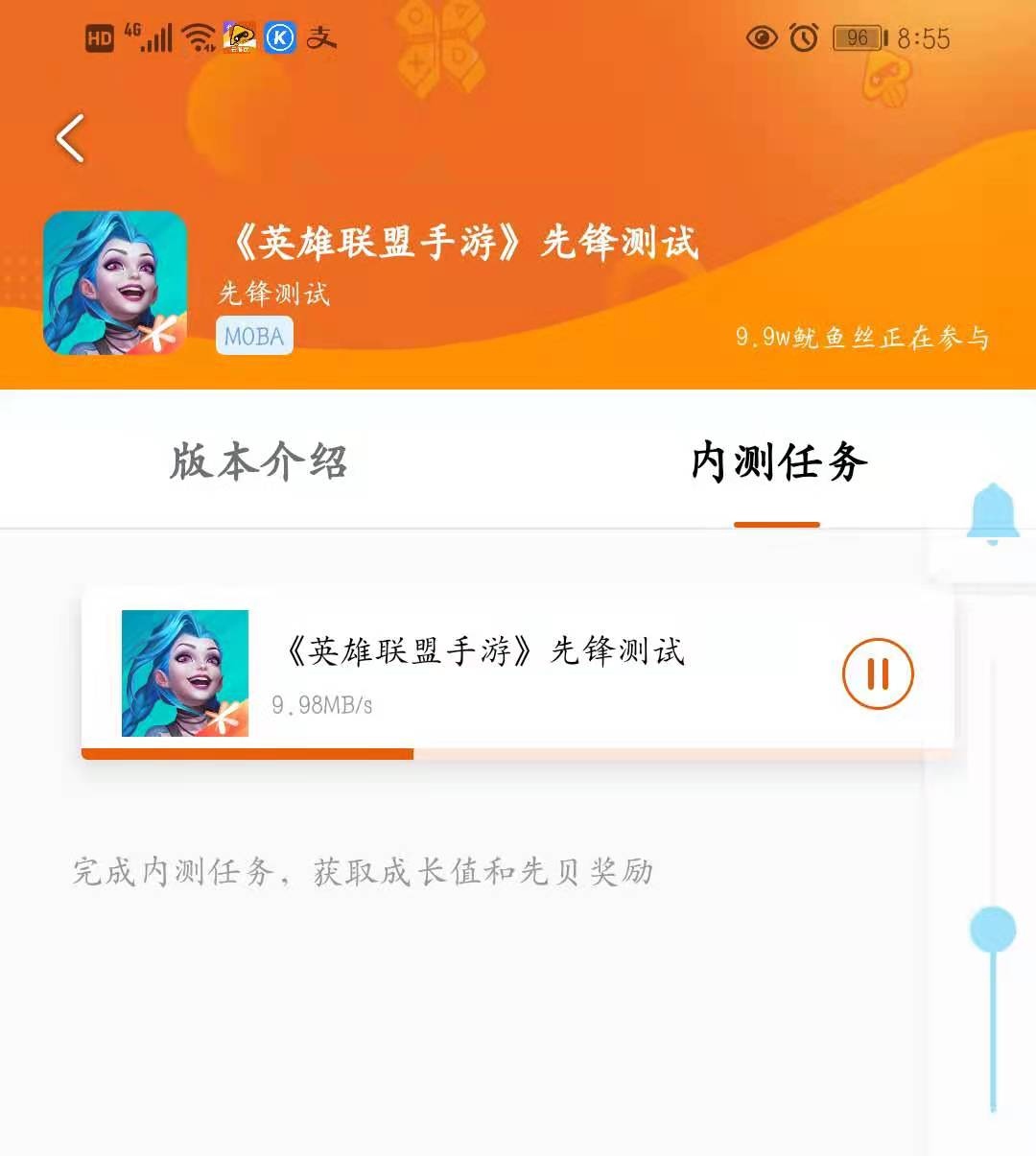
Task: Select the 内测任务 tab
Action: click(778, 462)
